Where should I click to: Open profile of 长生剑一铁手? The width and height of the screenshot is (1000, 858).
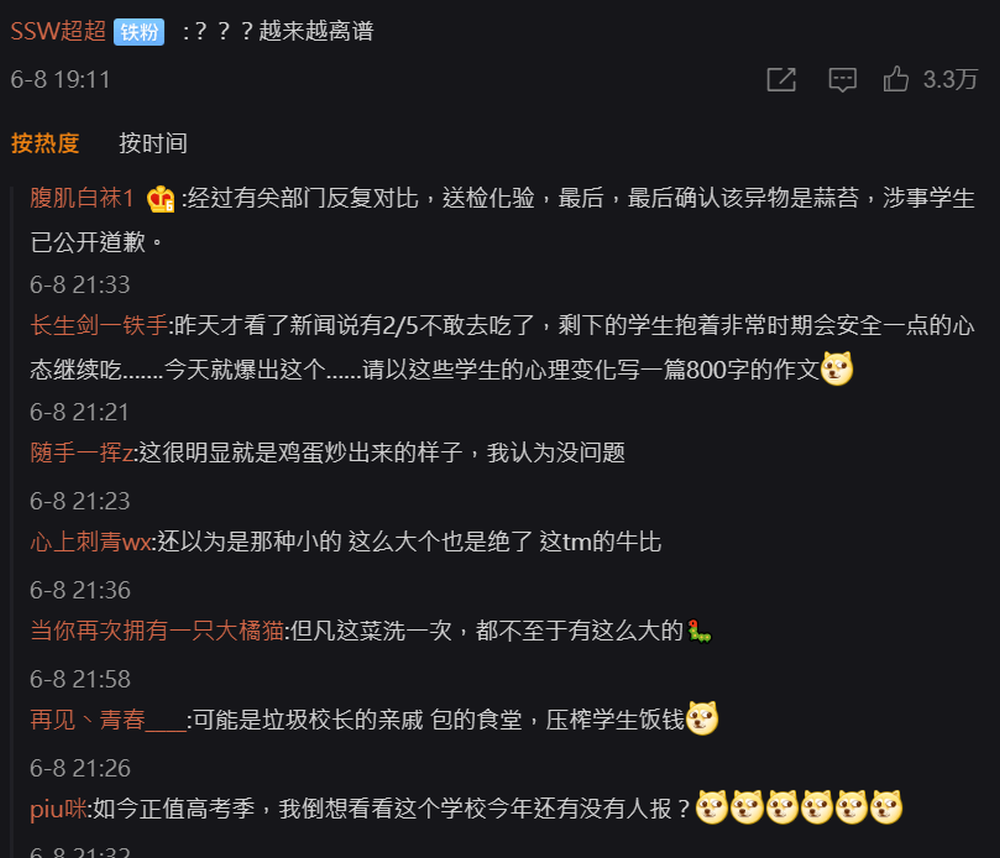coord(100,326)
